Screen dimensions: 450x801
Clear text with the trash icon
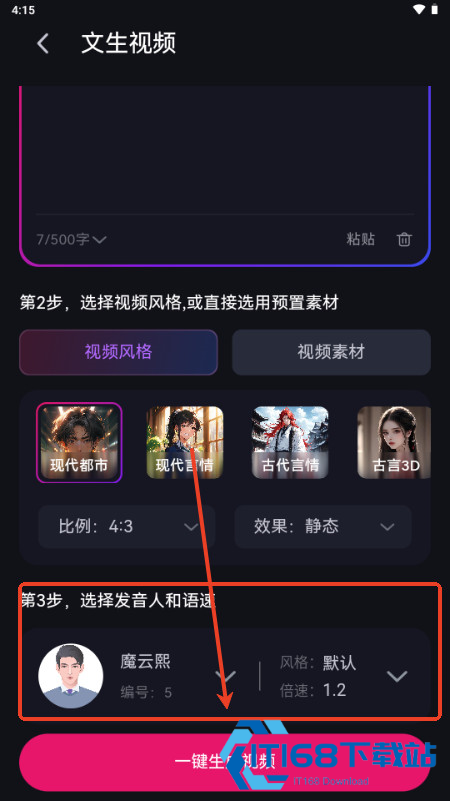tap(404, 239)
